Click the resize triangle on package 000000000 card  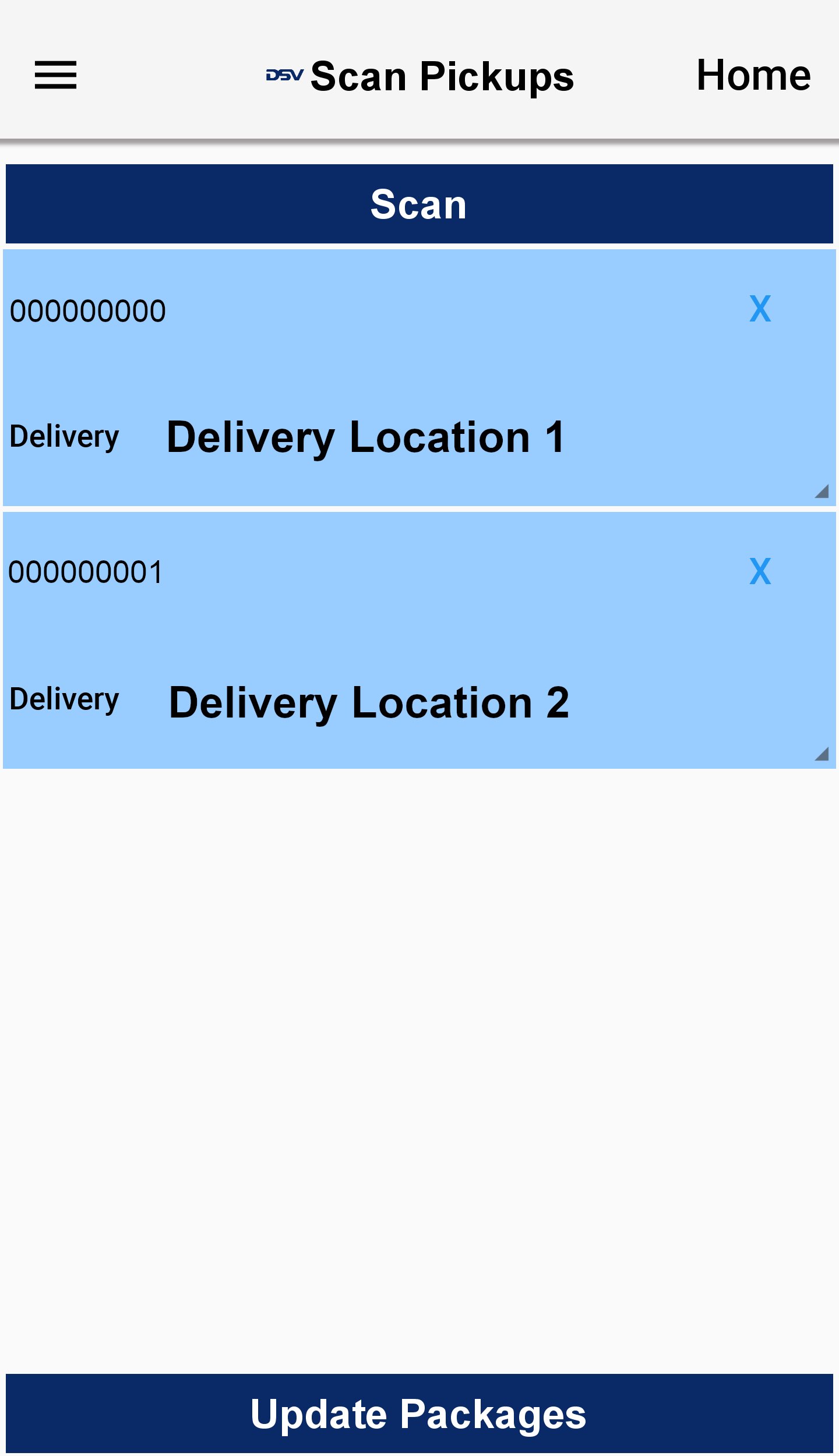click(822, 492)
